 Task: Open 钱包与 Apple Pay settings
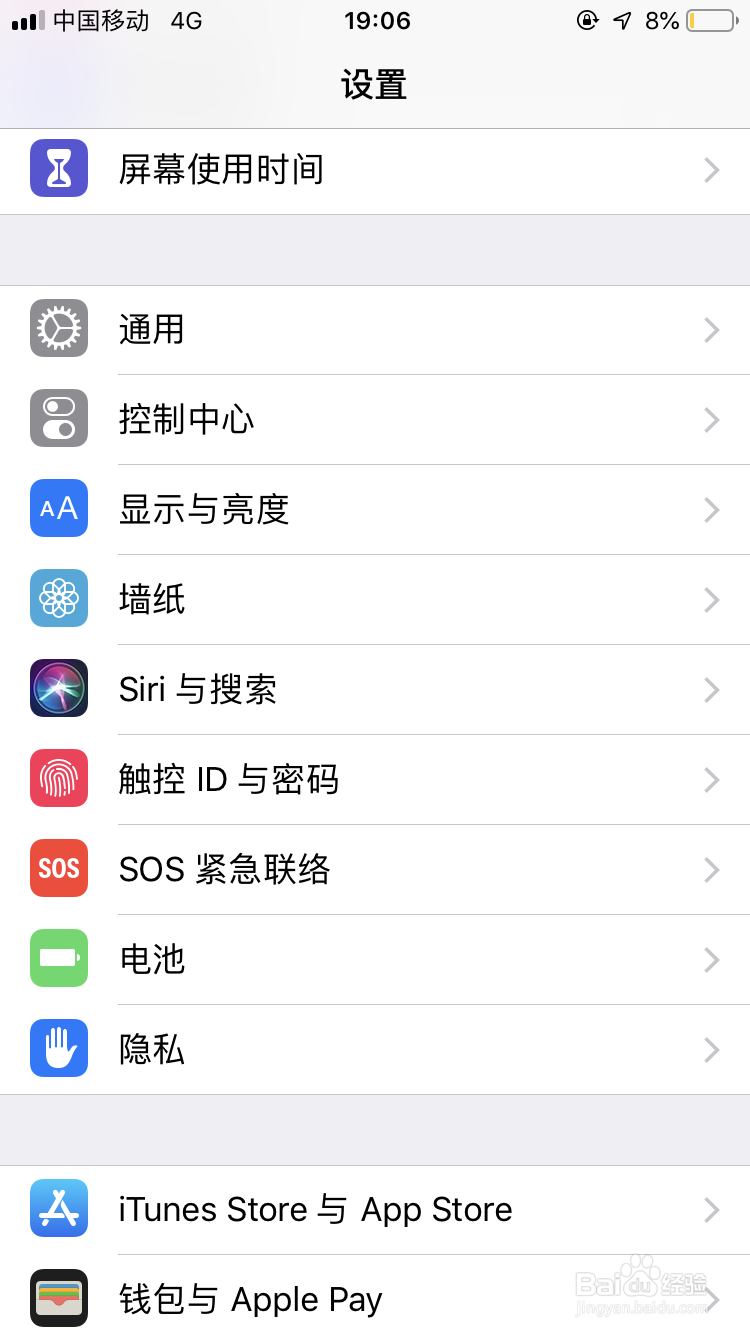(375, 1297)
